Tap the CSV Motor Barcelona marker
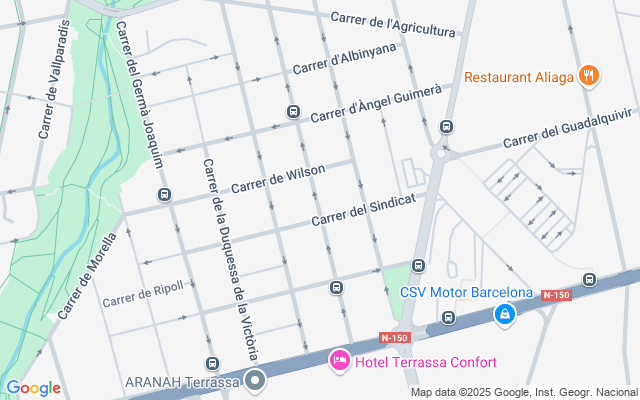640x400 pixels. point(506,315)
